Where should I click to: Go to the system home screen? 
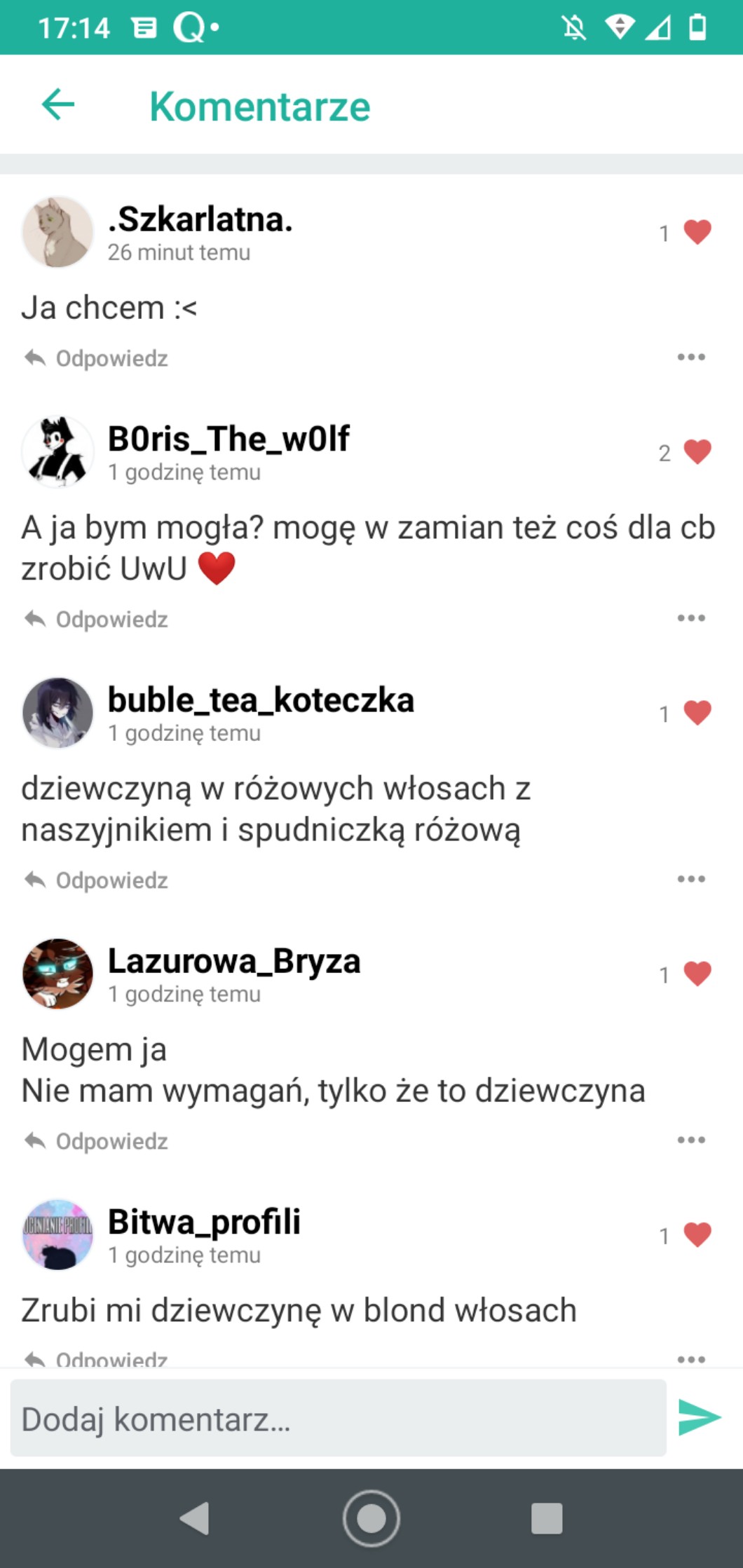[x=371, y=1518]
